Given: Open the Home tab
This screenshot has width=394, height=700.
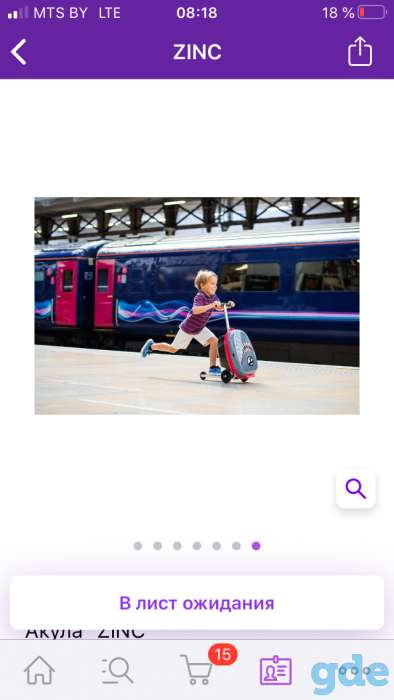Looking at the screenshot, I should point(39,670).
